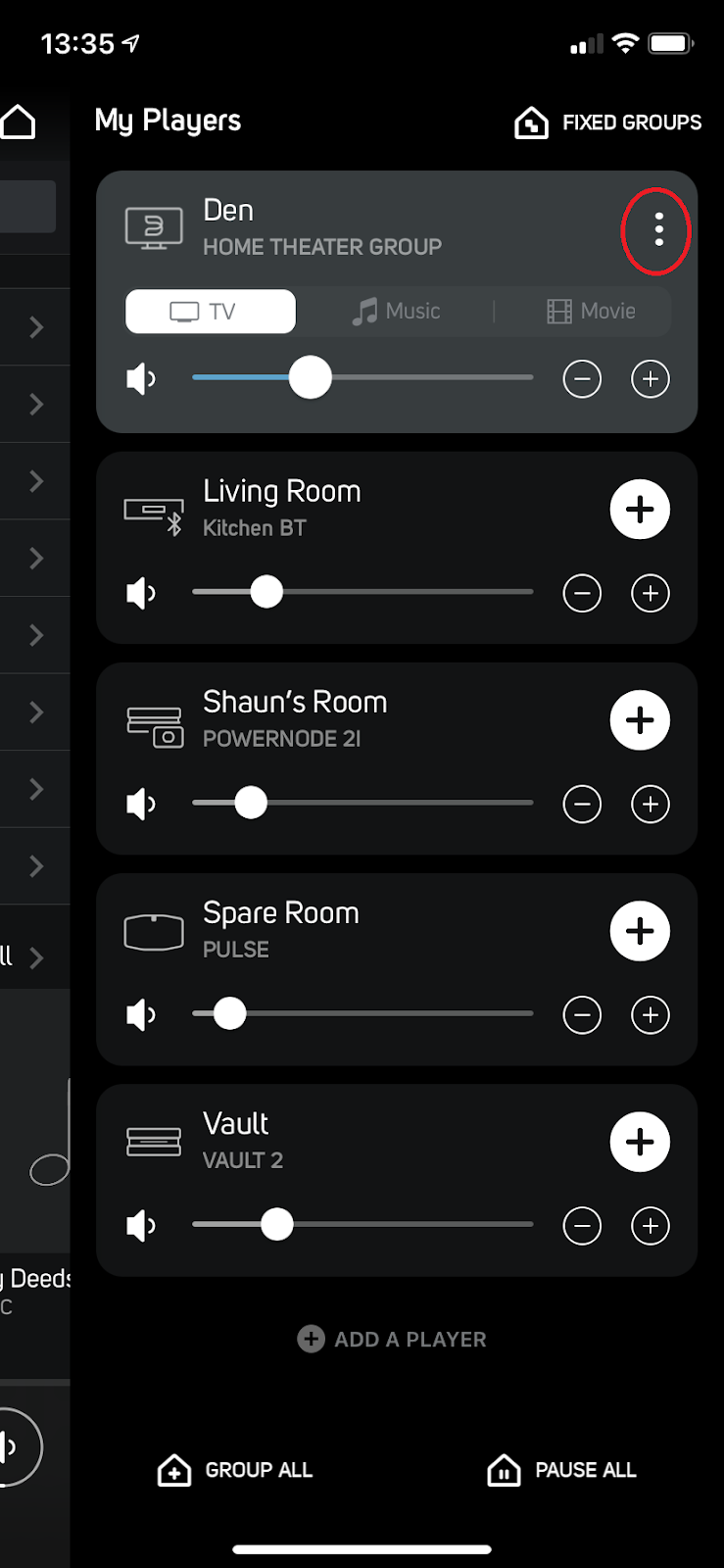Lower the Vault volume with the minus stepper
Screen dimensions: 724x1568
click(582, 1225)
